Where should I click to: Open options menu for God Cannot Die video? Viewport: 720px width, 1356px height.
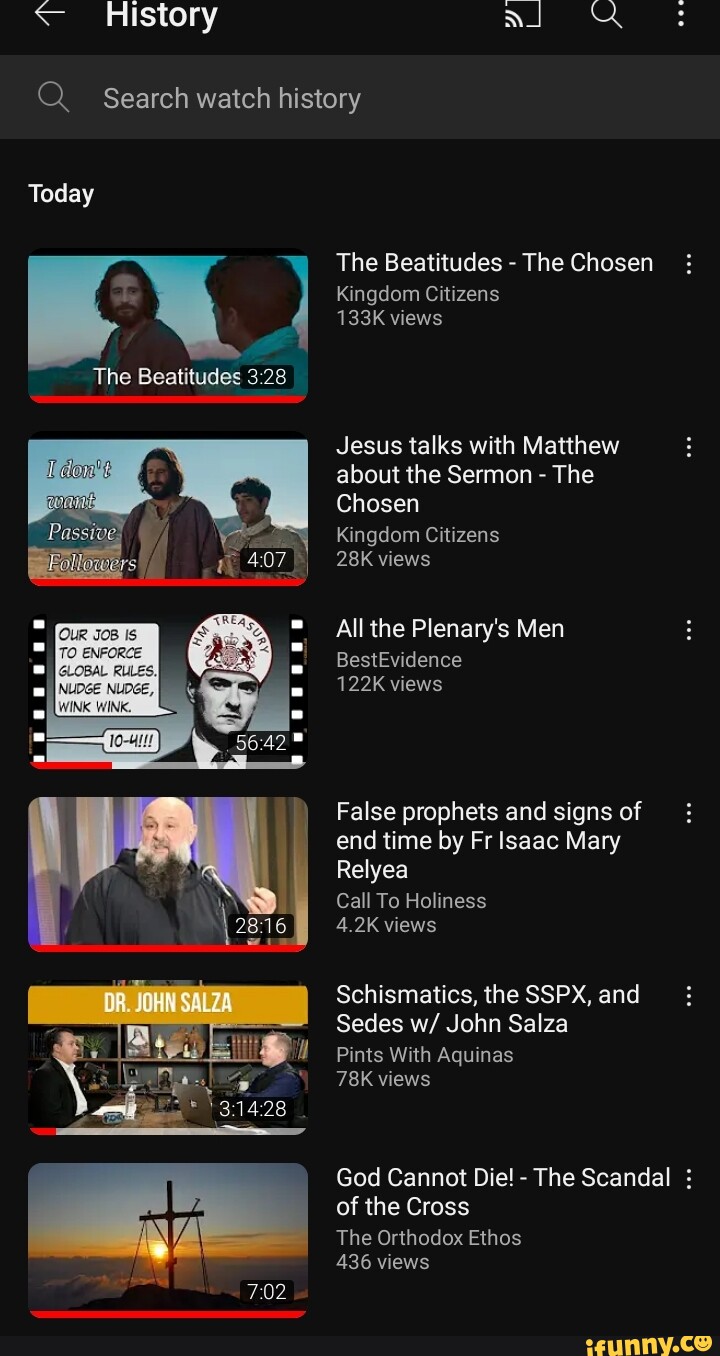(x=689, y=1178)
